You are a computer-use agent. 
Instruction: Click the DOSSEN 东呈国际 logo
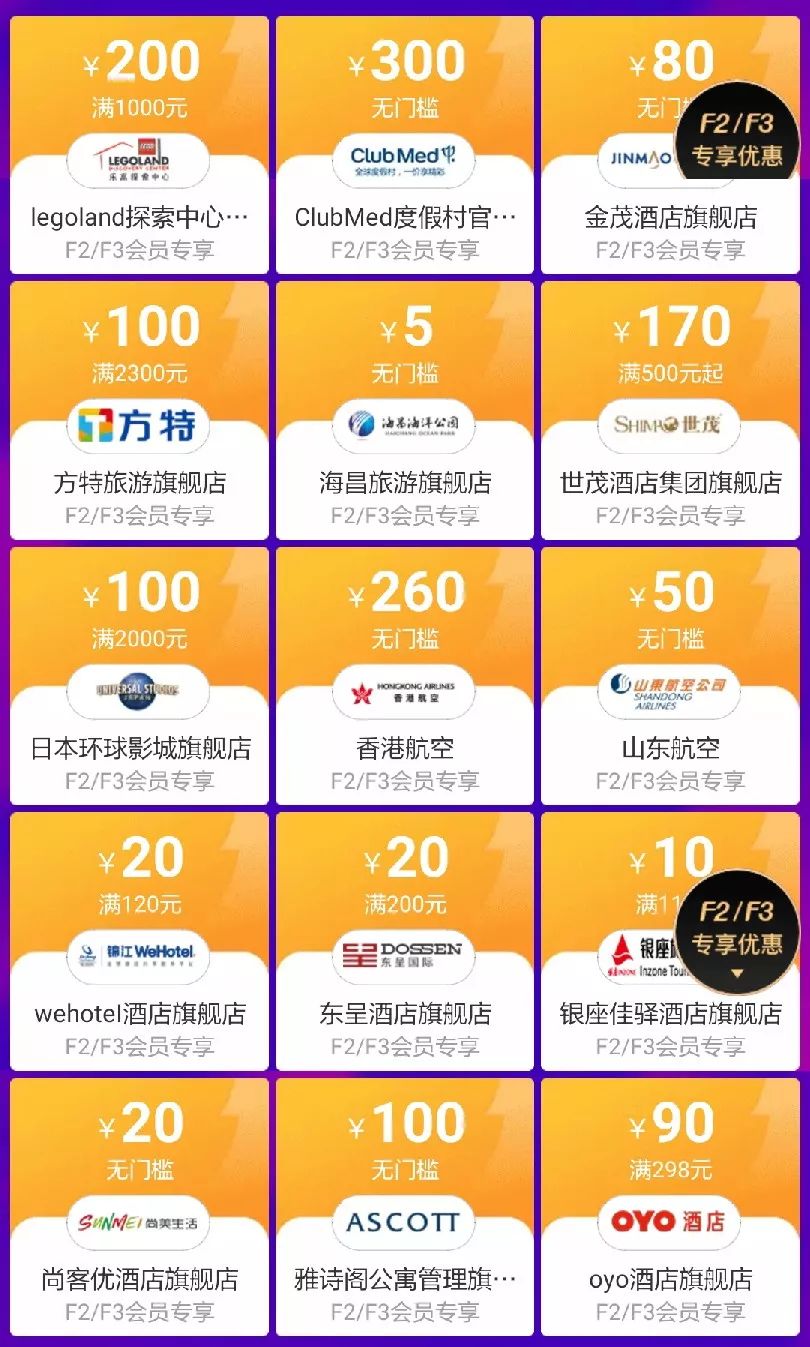pyautogui.click(x=404, y=956)
